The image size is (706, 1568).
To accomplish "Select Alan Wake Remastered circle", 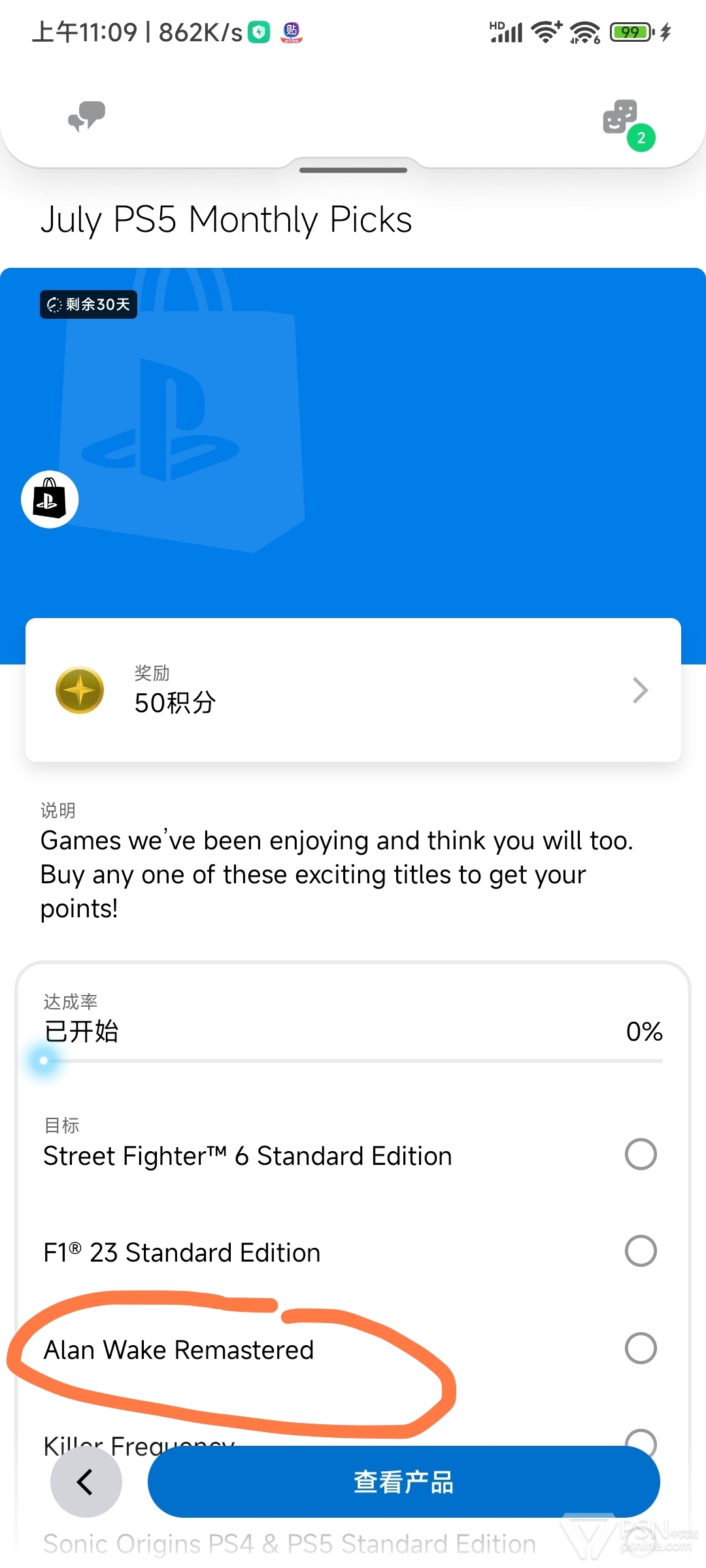I will coord(641,1348).
